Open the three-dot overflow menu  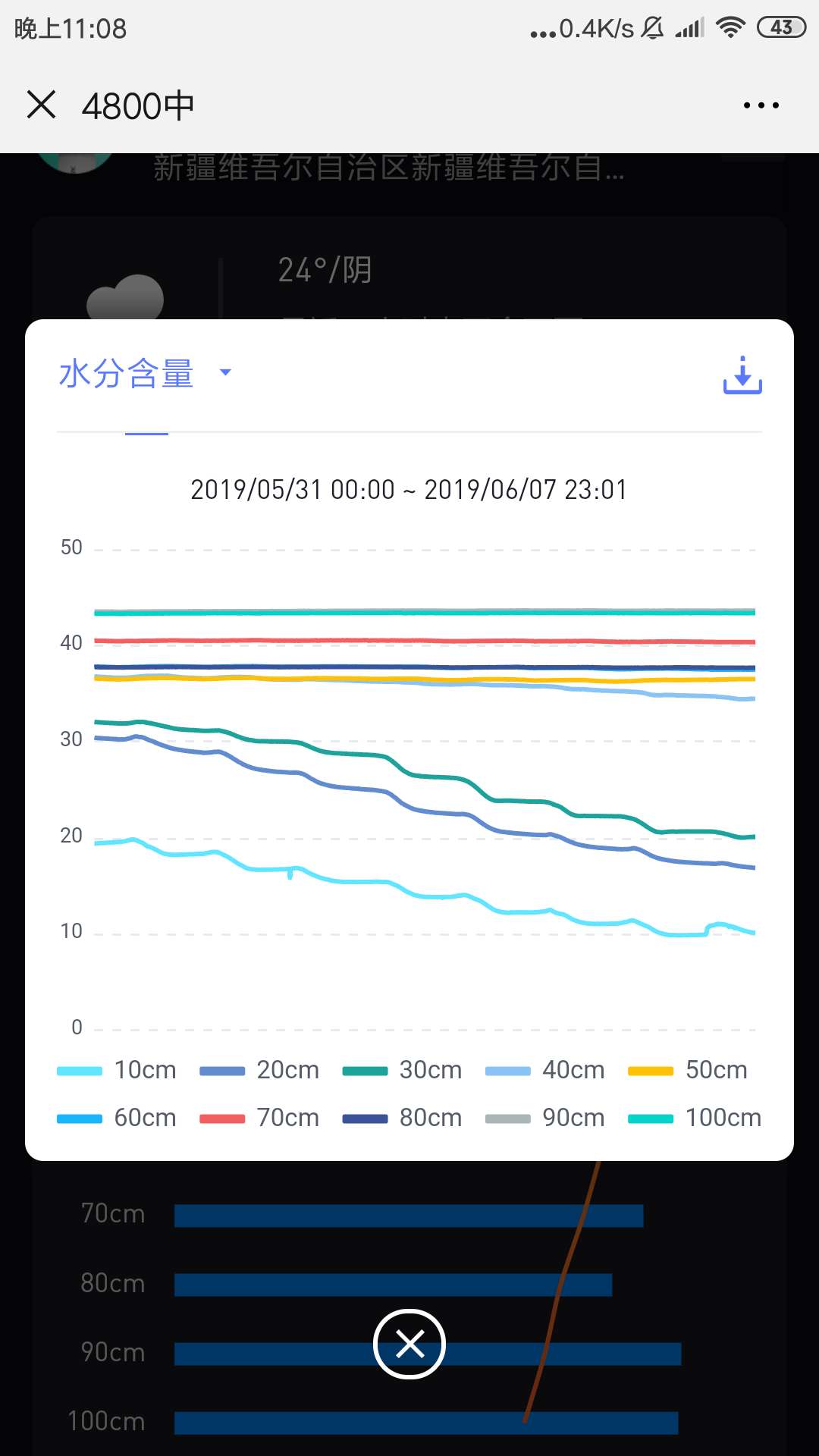click(x=761, y=105)
